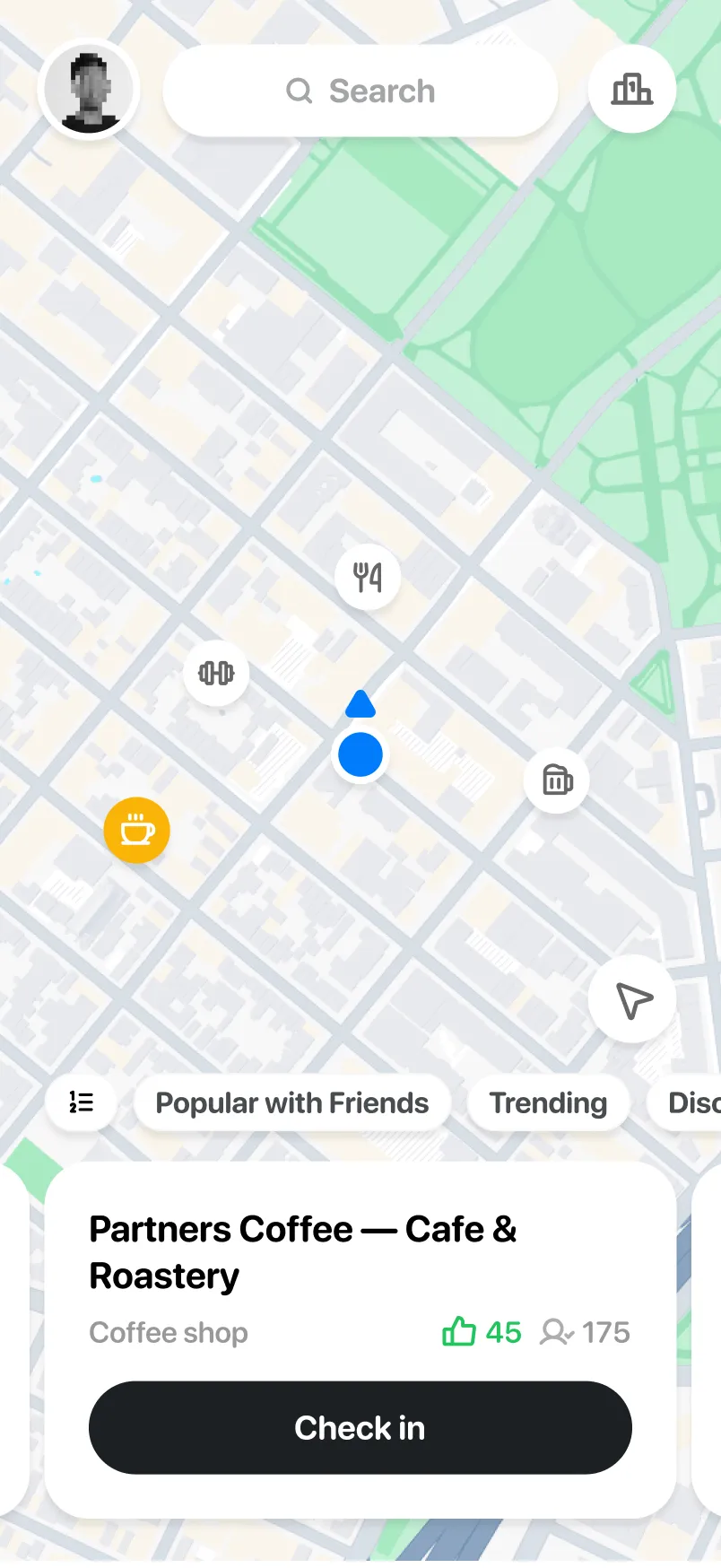This screenshot has width=721, height=1568.
Task: Select the yellow coffee cup marker
Action: (136, 831)
